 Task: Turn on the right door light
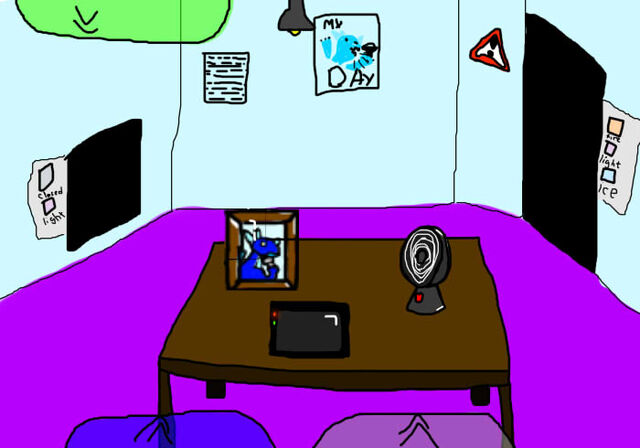[x=610, y=149]
